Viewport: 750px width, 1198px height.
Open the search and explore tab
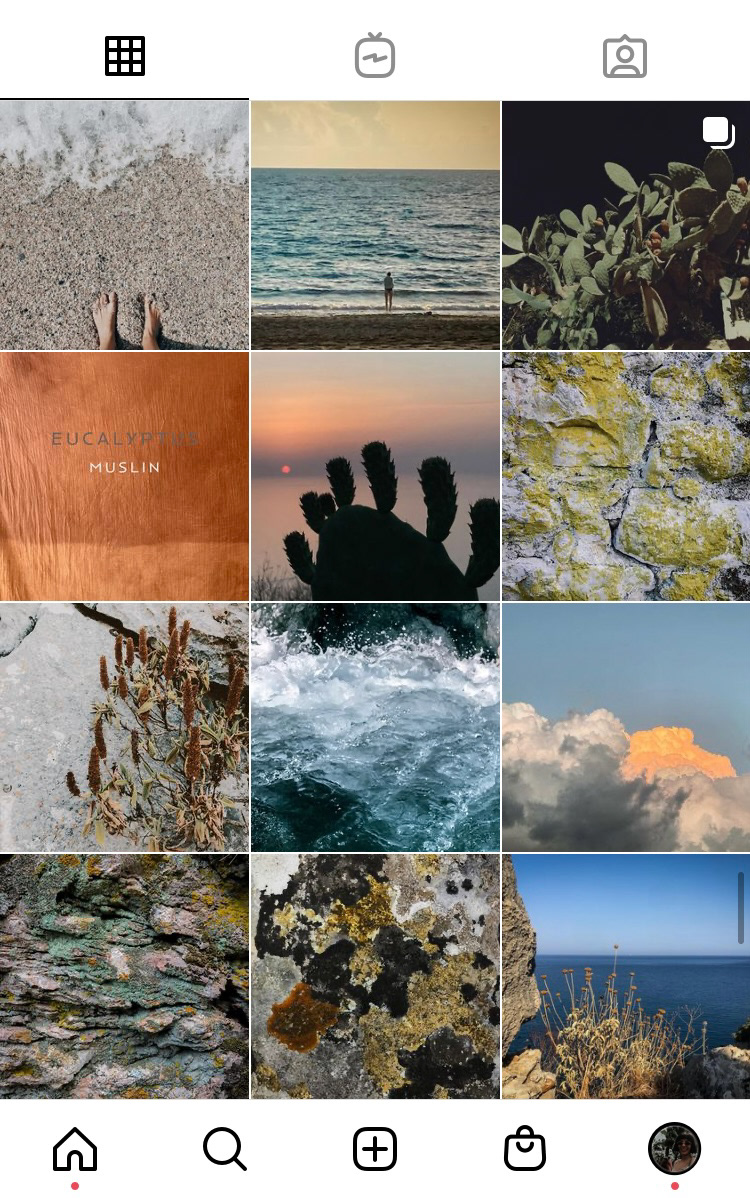click(225, 1149)
